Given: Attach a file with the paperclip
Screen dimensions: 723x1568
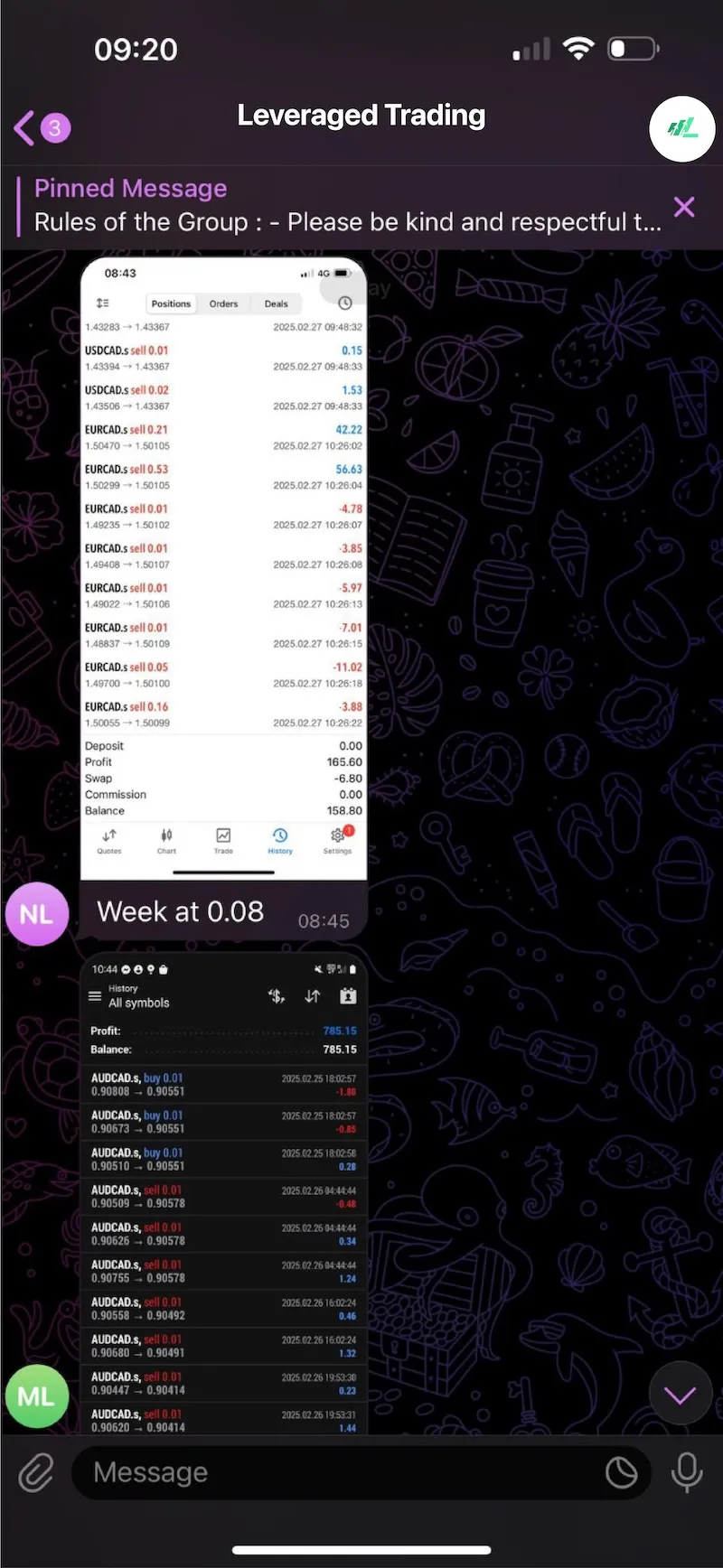Looking at the screenshot, I should pos(36,1473).
